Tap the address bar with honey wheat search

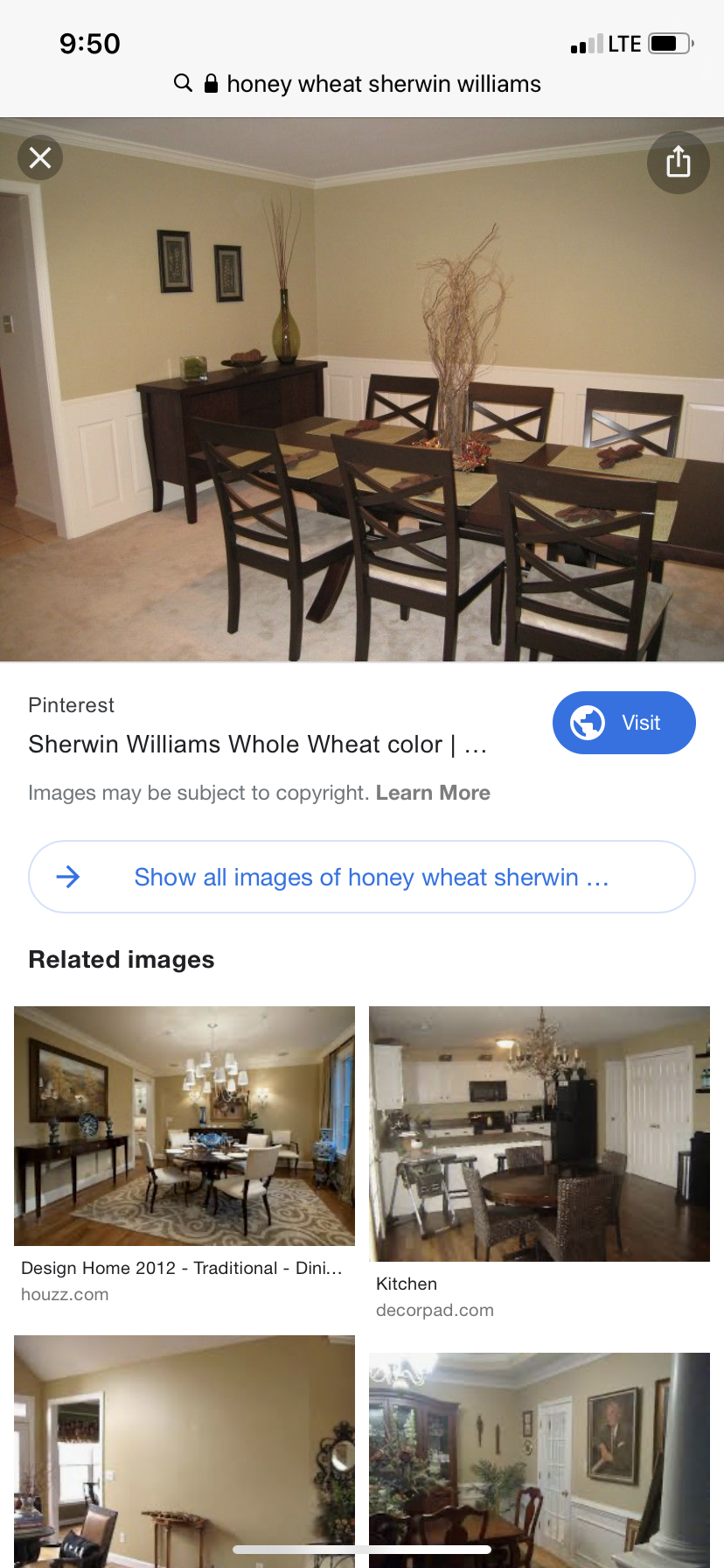(x=362, y=84)
